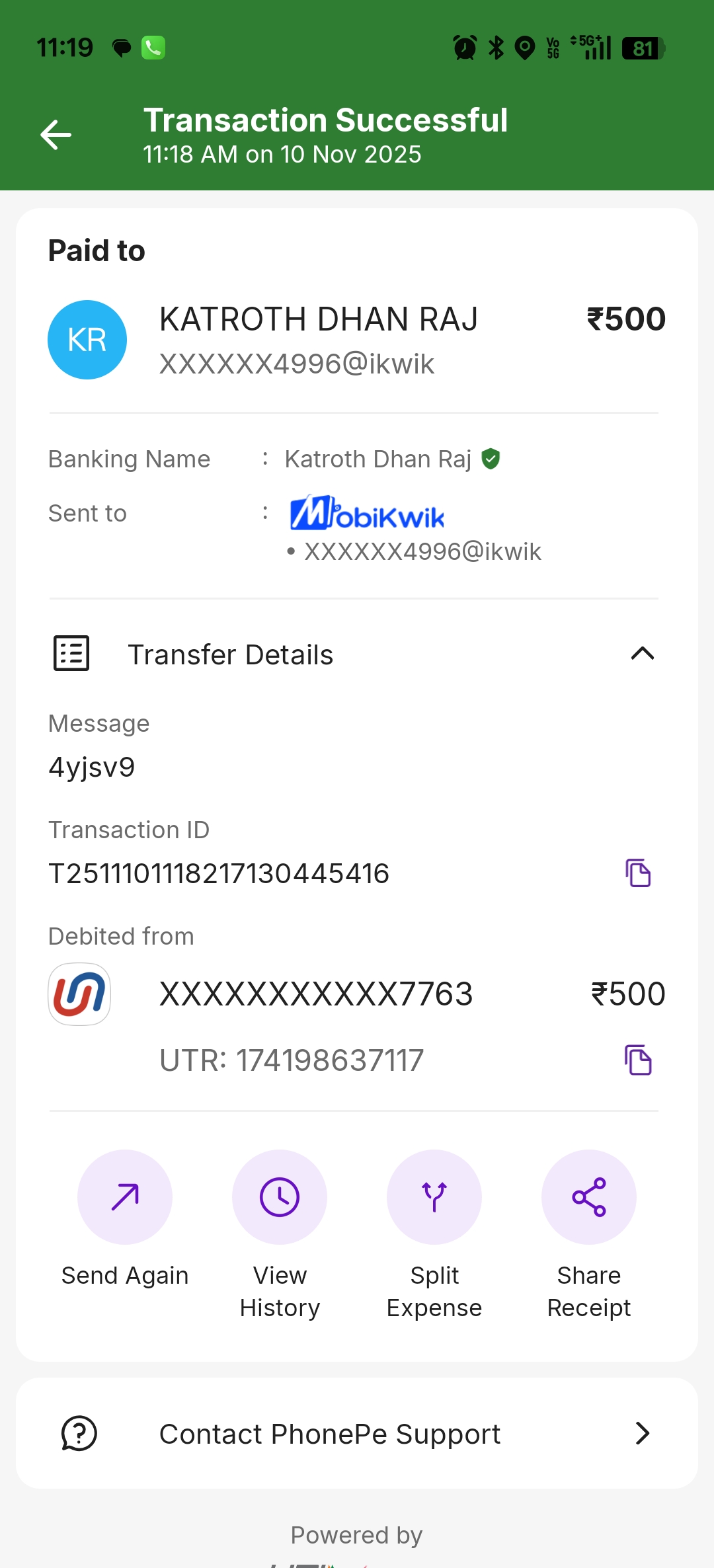This screenshot has height=1568, width=714.
Task: Open Contact PhonePe Support
Action: click(357, 1434)
